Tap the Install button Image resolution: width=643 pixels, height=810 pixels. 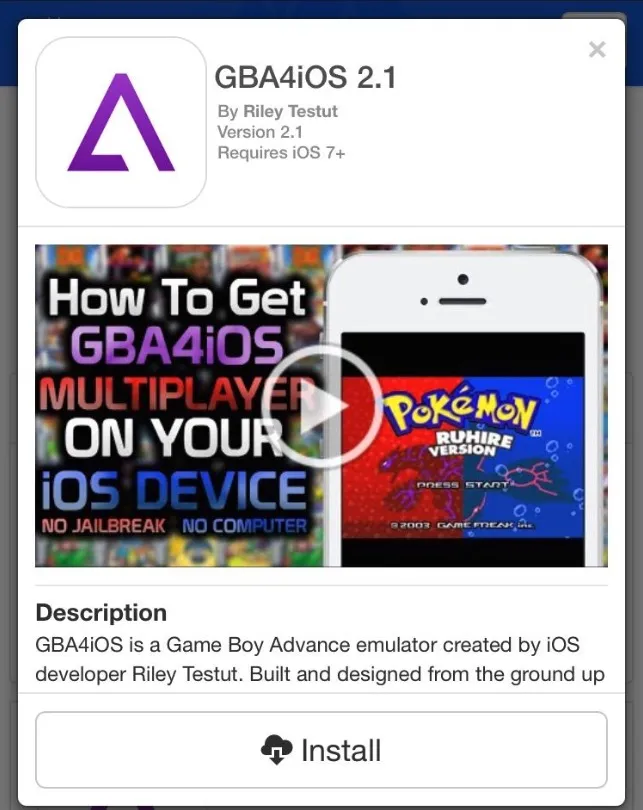tap(321, 750)
